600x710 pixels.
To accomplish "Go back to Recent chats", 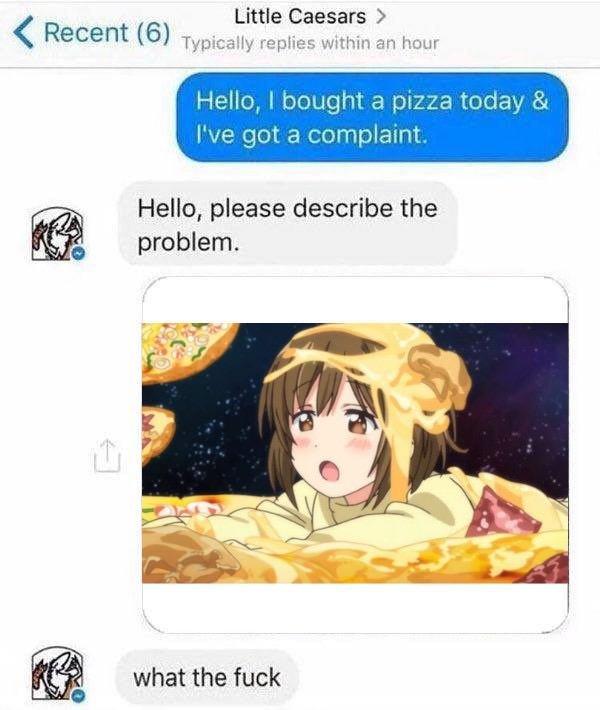I will tap(90, 31).
